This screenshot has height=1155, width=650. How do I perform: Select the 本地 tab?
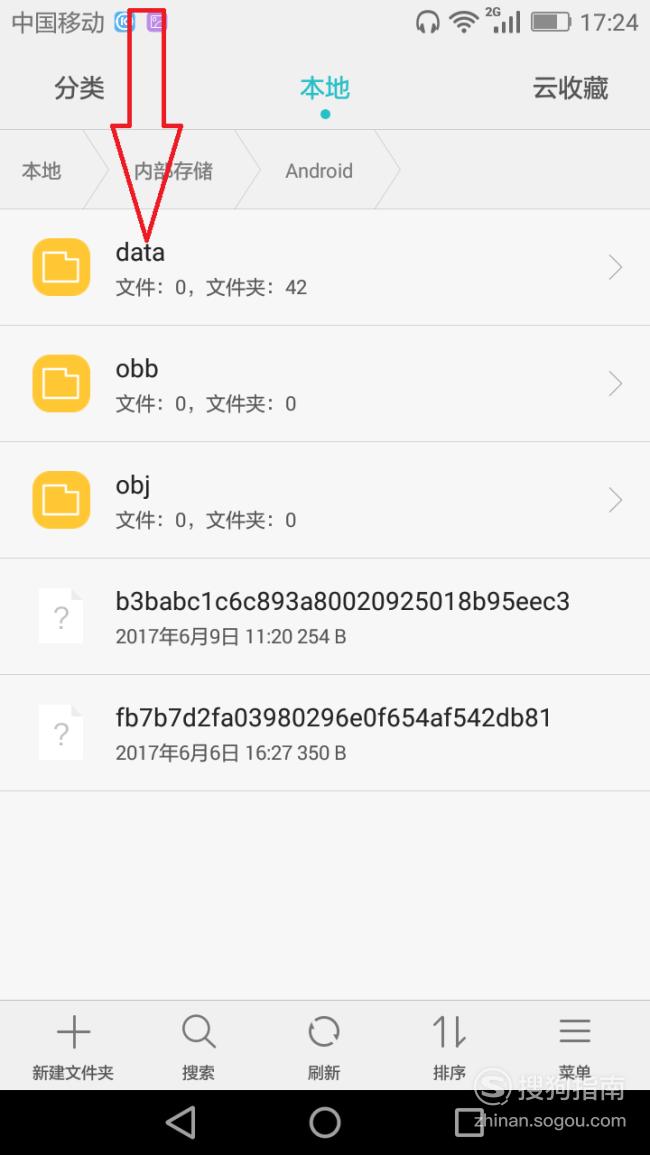coord(325,88)
